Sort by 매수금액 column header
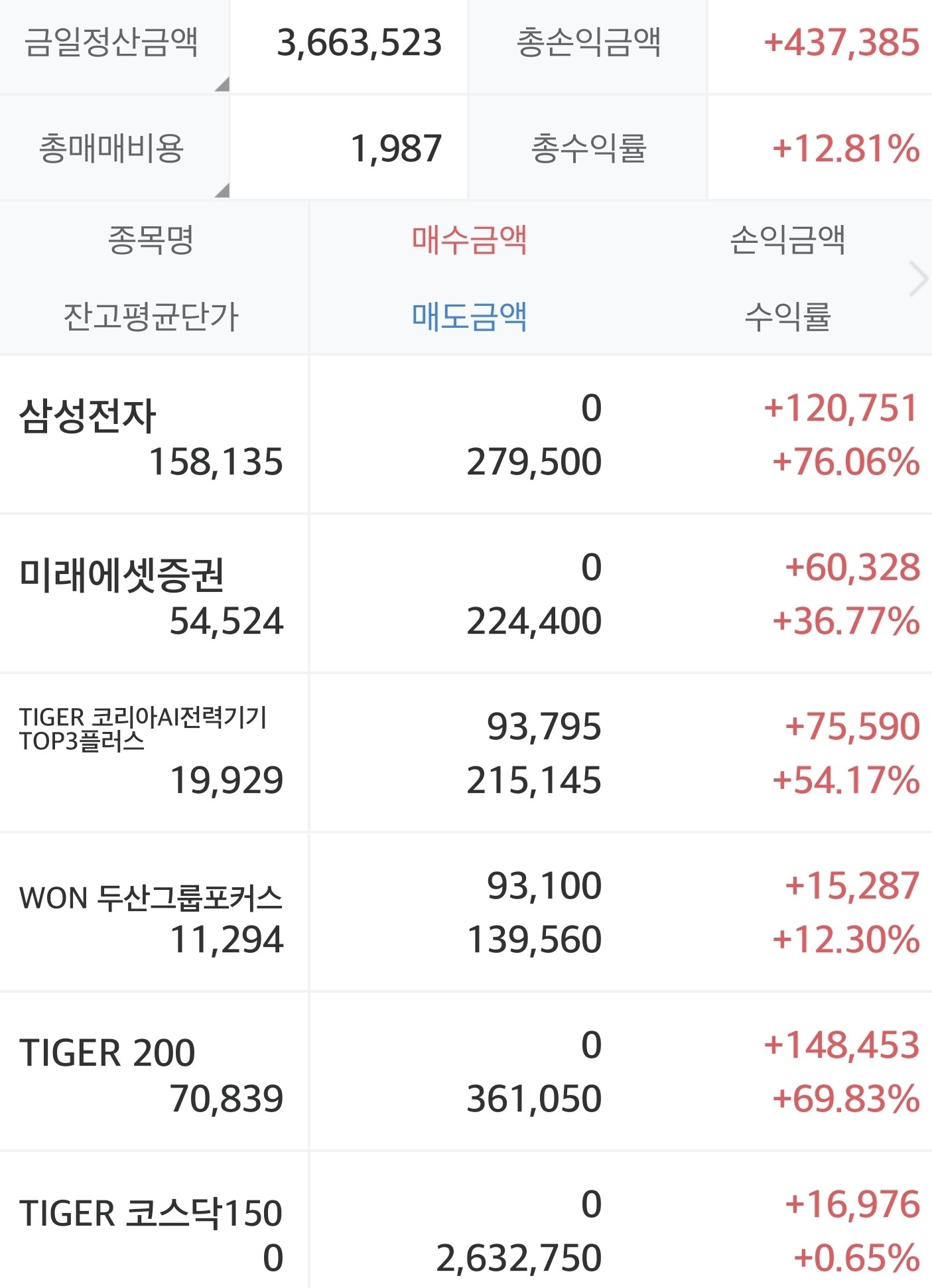The height and width of the screenshot is (1288, 932). pos(469,240)
